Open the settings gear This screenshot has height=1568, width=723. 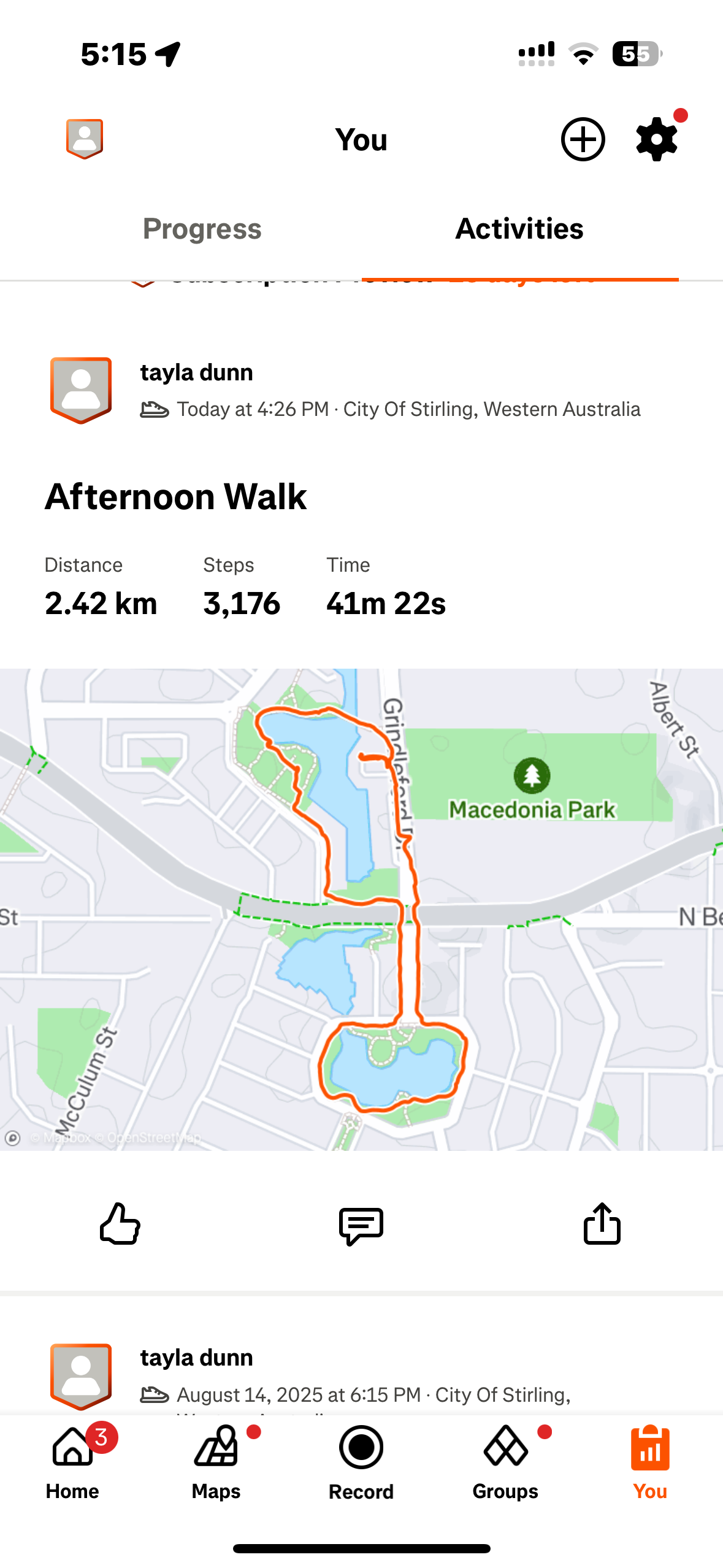656,139
